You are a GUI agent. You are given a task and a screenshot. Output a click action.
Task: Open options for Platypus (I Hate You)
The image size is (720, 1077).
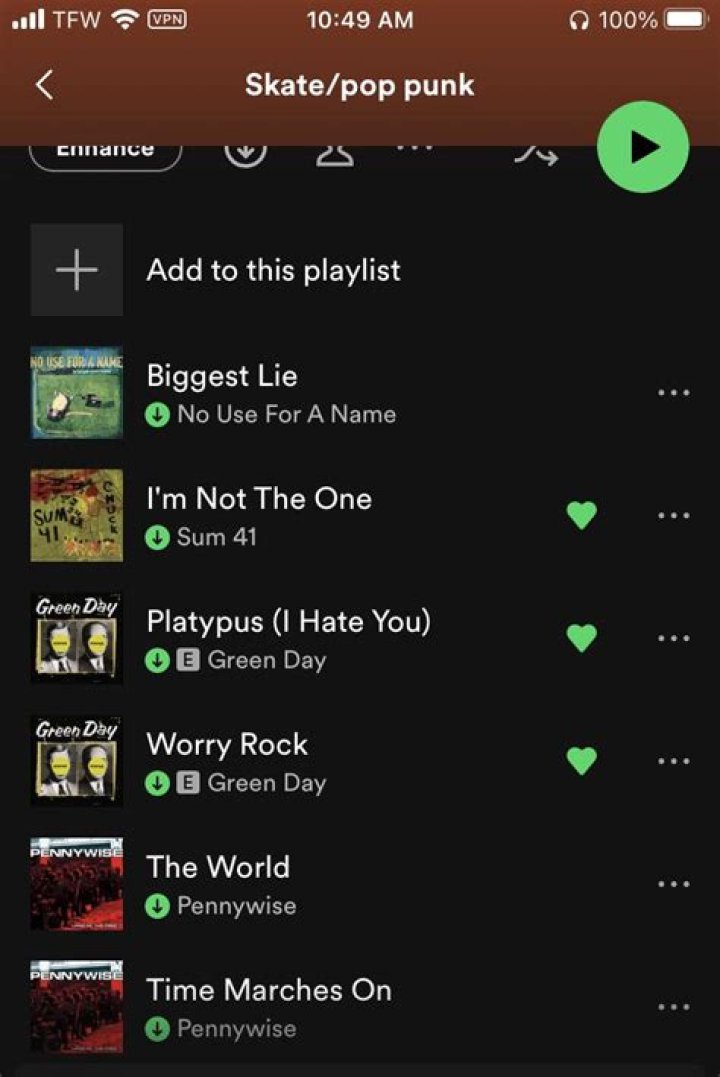673,638
